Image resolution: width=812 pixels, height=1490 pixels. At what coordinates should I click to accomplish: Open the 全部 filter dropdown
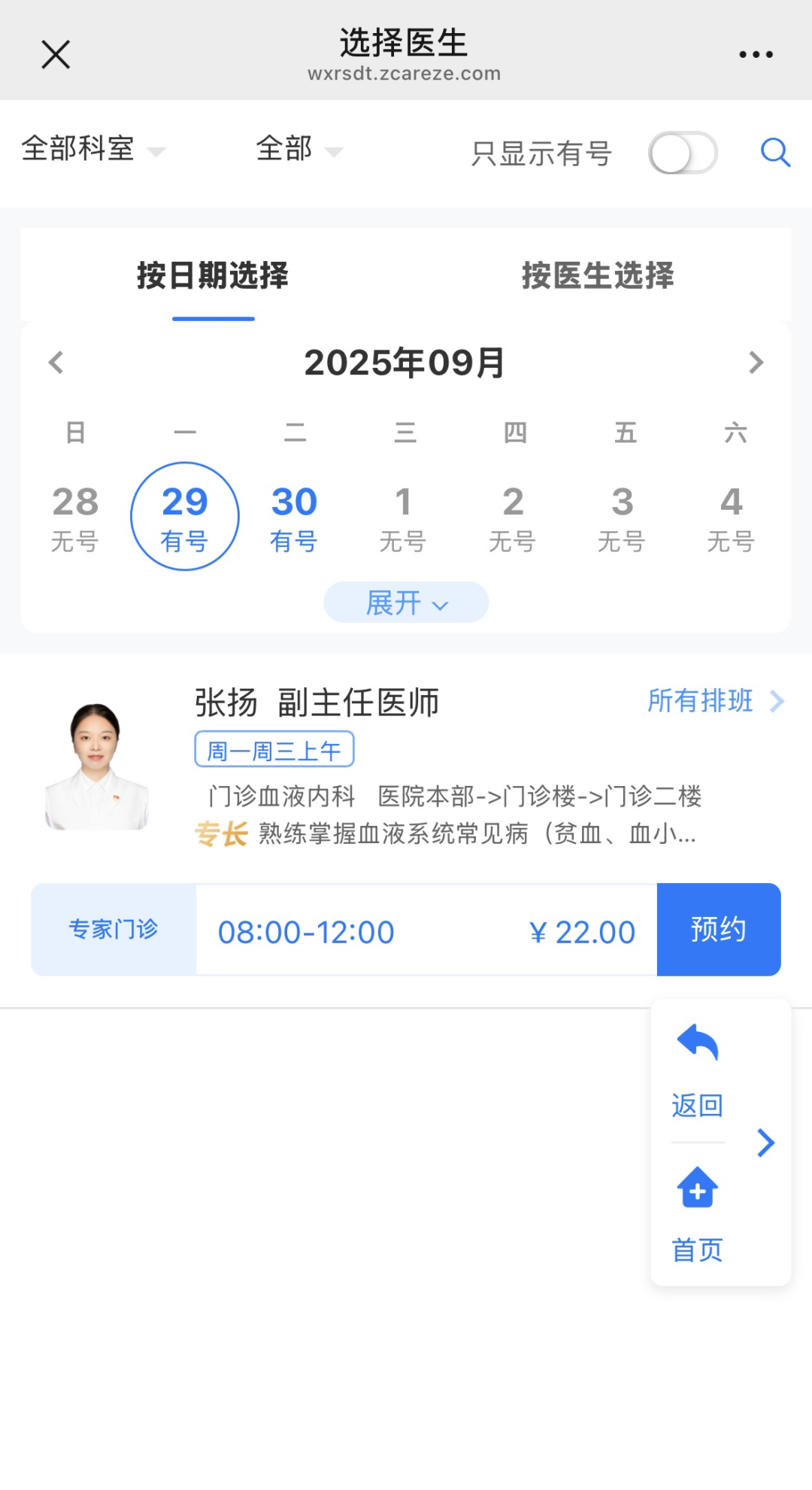click(x=297, y=150)
